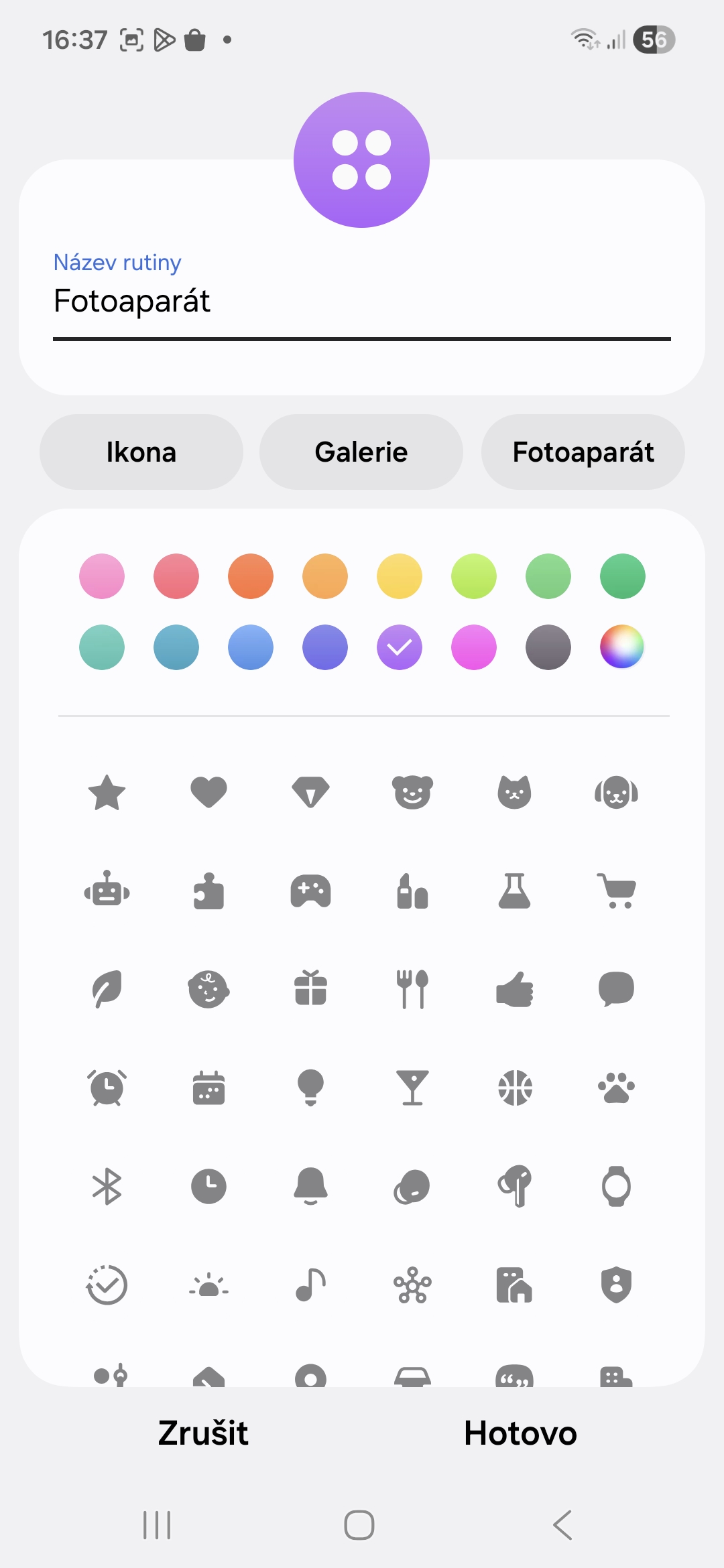Confirm with Hotovo
The width and height of the screenshot is (724, 1568).
tap(520, 1433)
